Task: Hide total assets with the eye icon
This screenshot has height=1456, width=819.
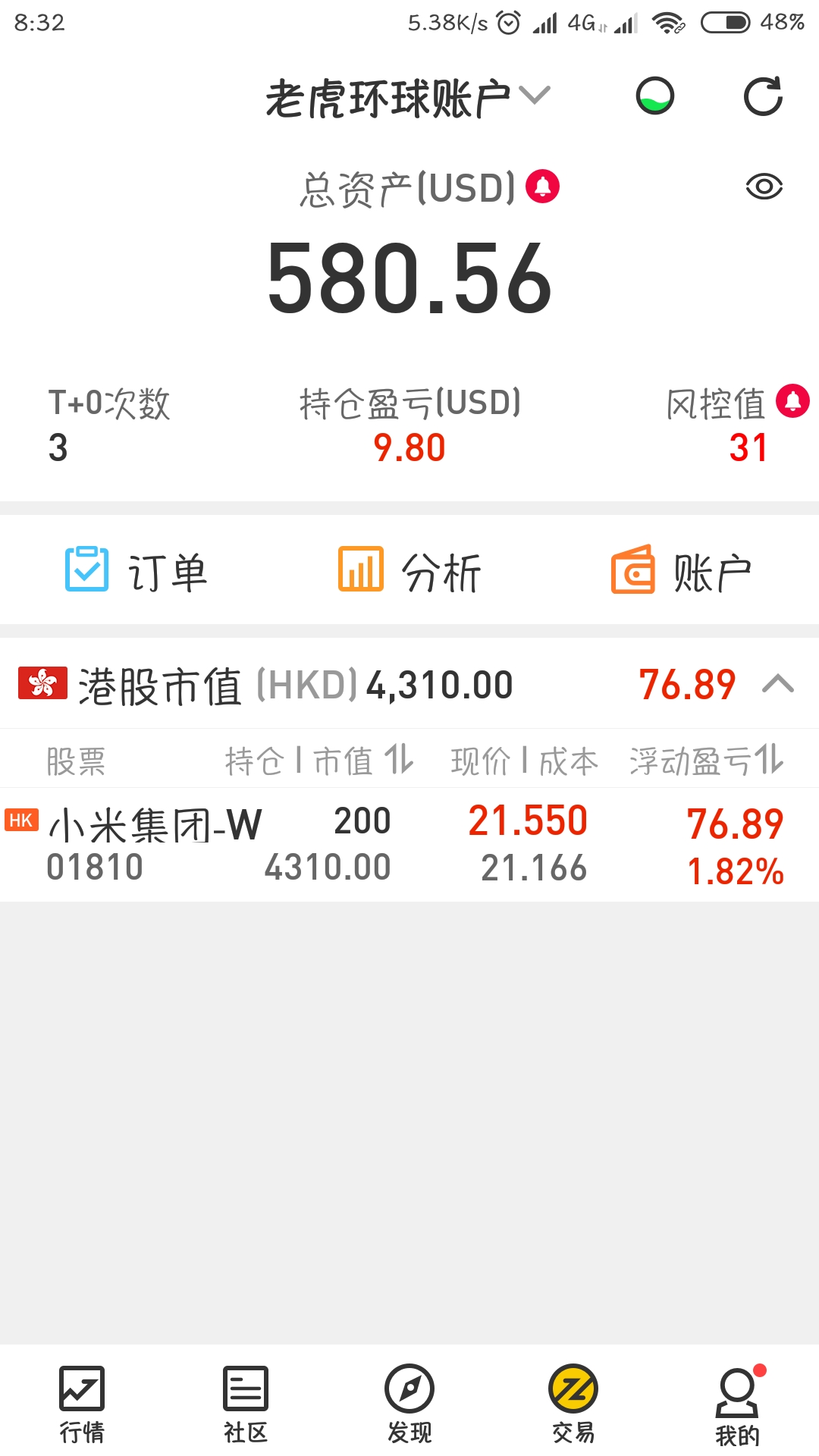Action: (x=764, y=187)
